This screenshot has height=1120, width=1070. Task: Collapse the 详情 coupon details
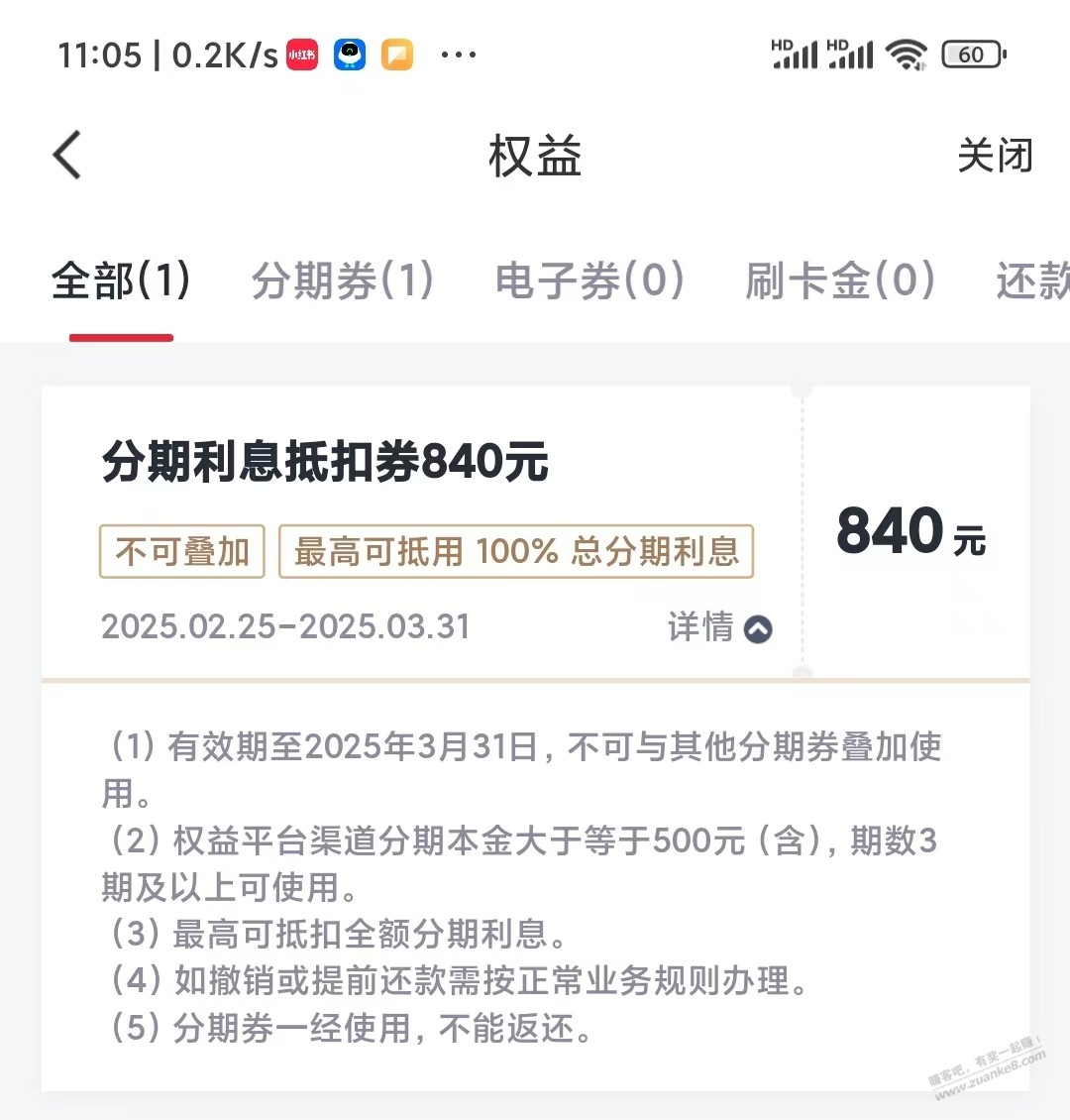tap(720, 627)
